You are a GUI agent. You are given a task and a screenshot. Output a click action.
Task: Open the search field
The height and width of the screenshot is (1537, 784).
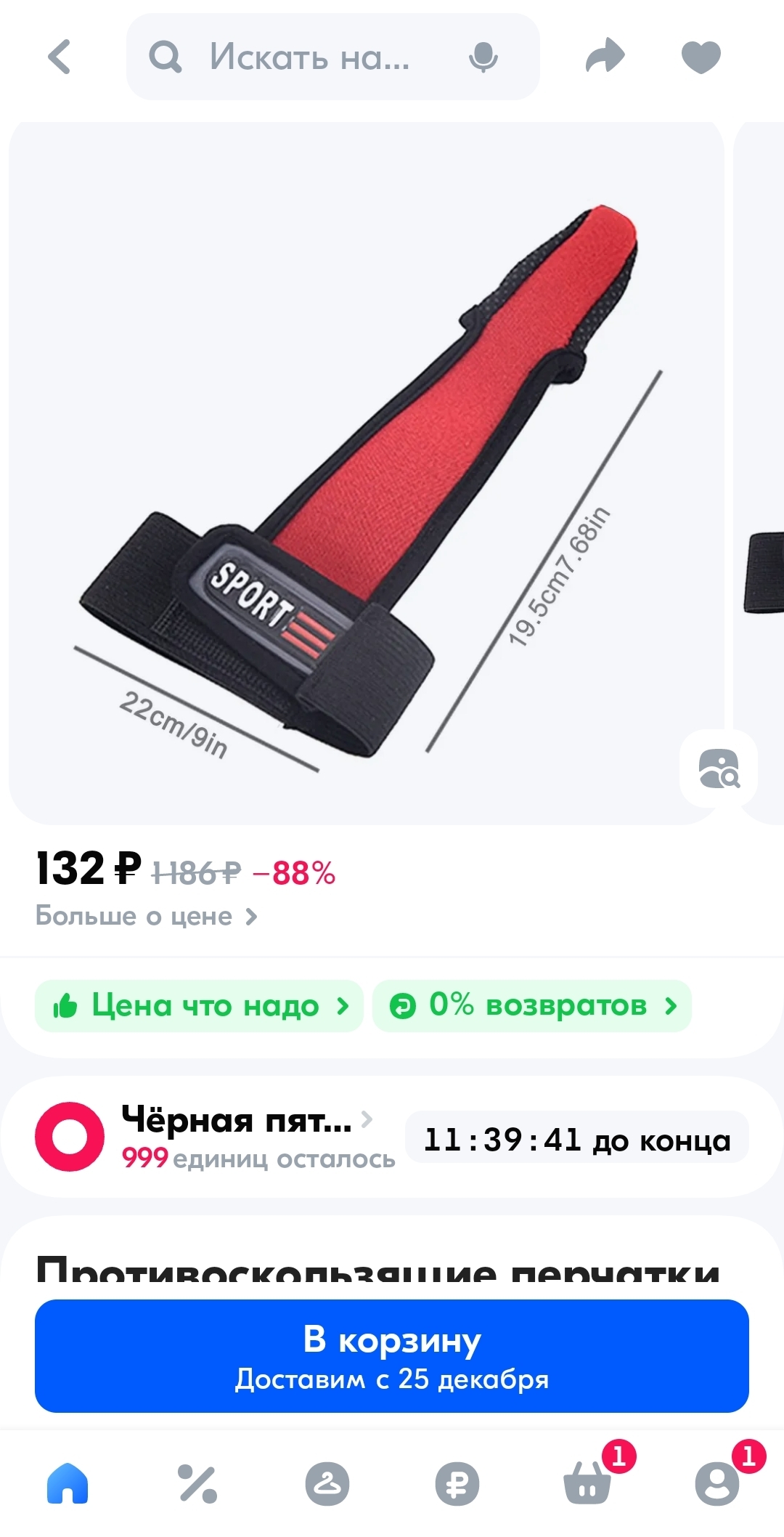(309, 57)
